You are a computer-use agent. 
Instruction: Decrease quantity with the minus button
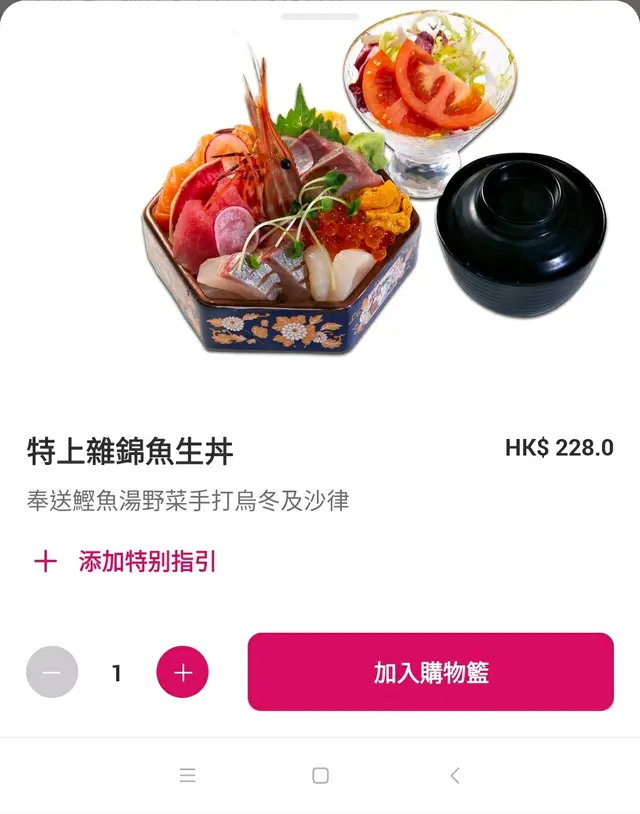[x=52, y=672]
